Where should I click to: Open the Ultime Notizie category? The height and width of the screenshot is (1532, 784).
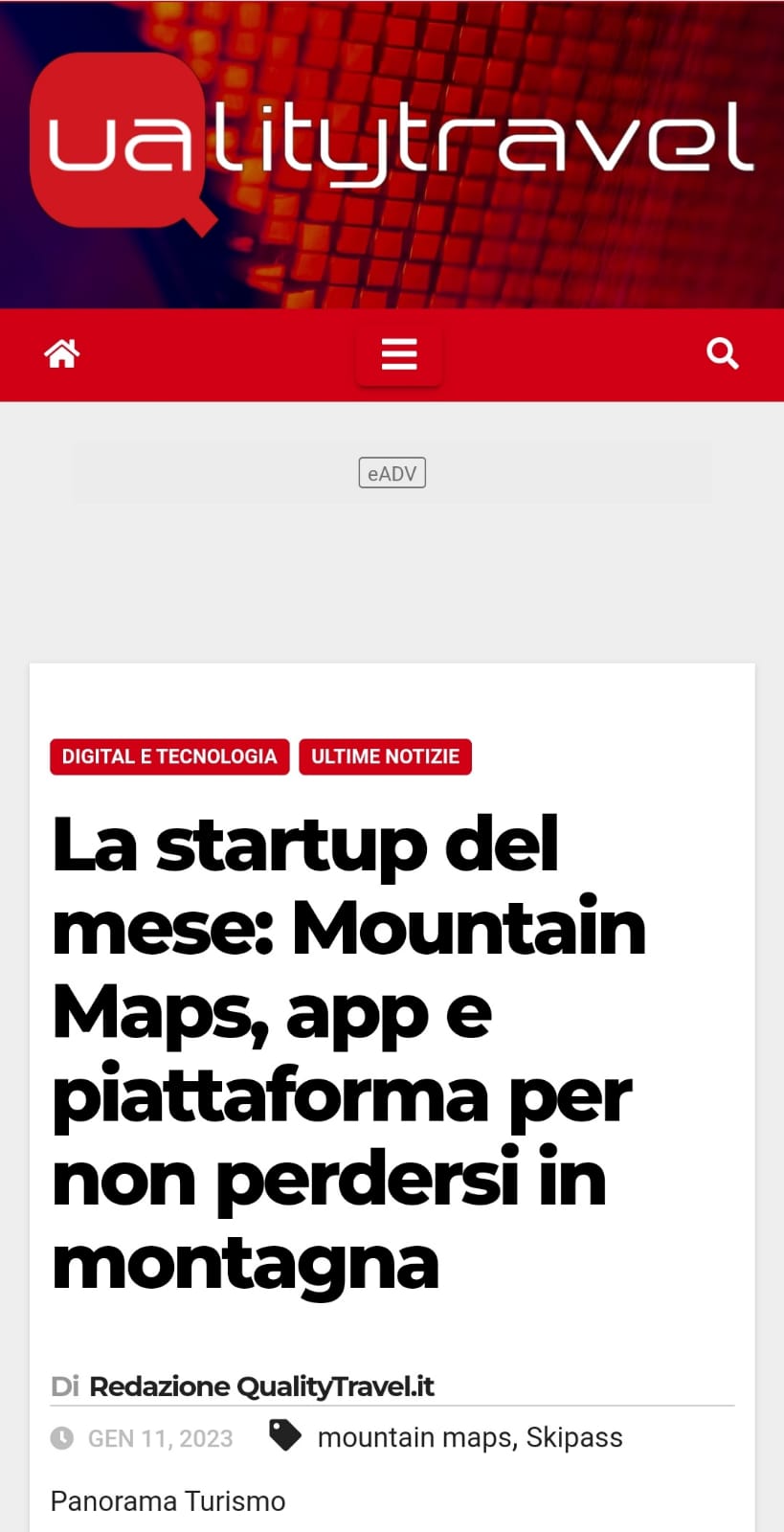click(x=385, y=756)
